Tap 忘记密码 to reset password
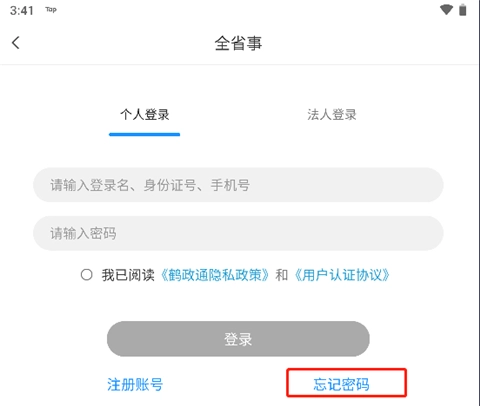 [341, 384]
